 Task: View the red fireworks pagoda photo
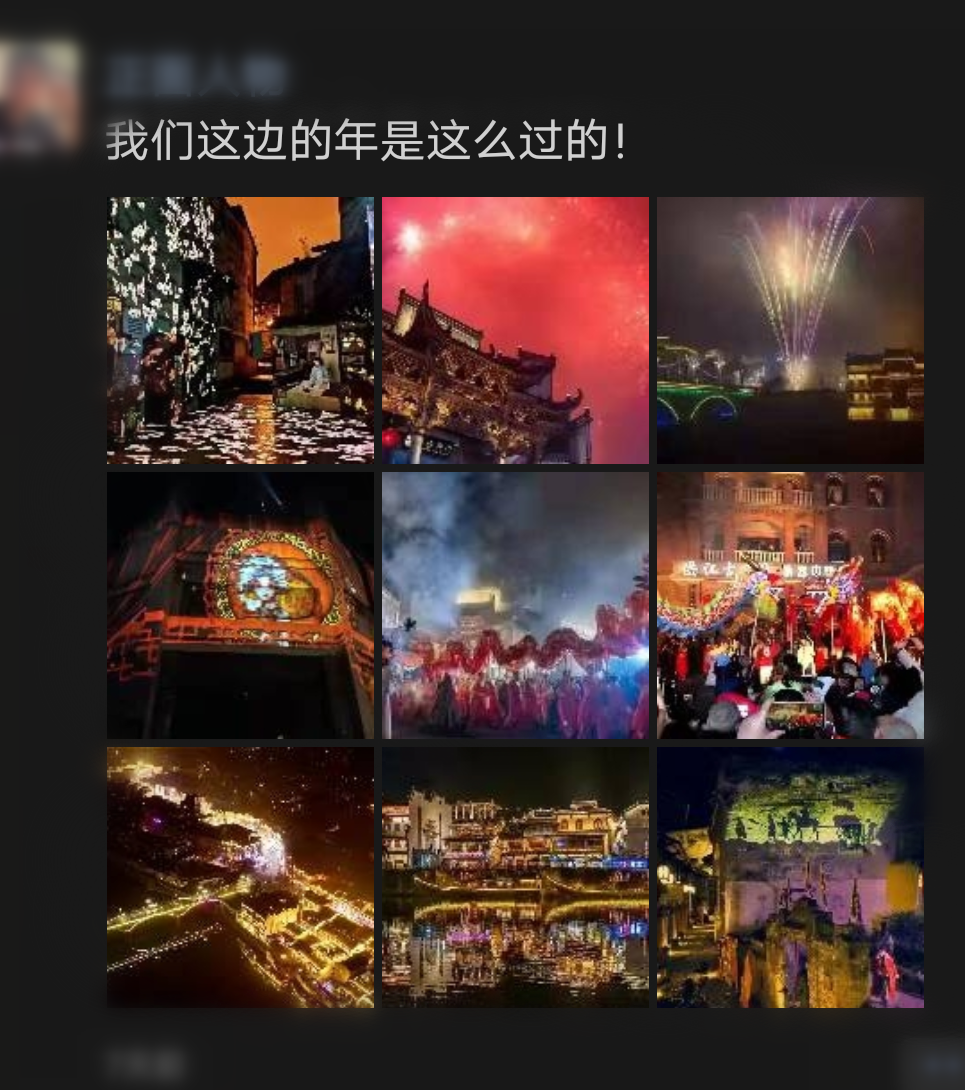(x=515, y=330)
